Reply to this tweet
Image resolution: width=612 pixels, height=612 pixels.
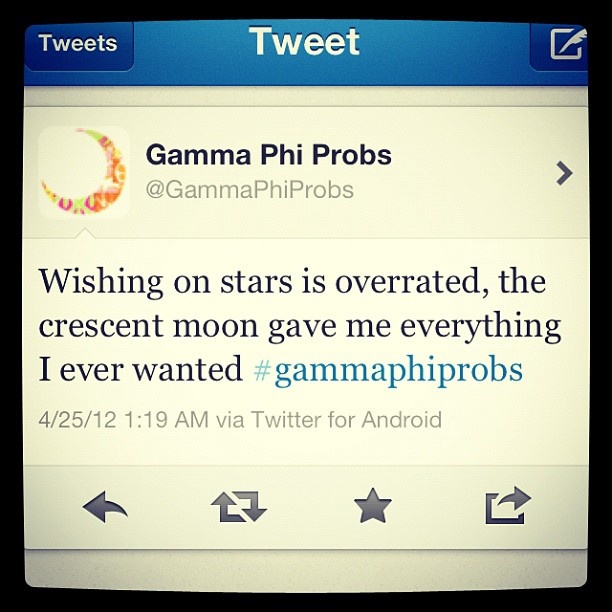click(x=105, y=507)
